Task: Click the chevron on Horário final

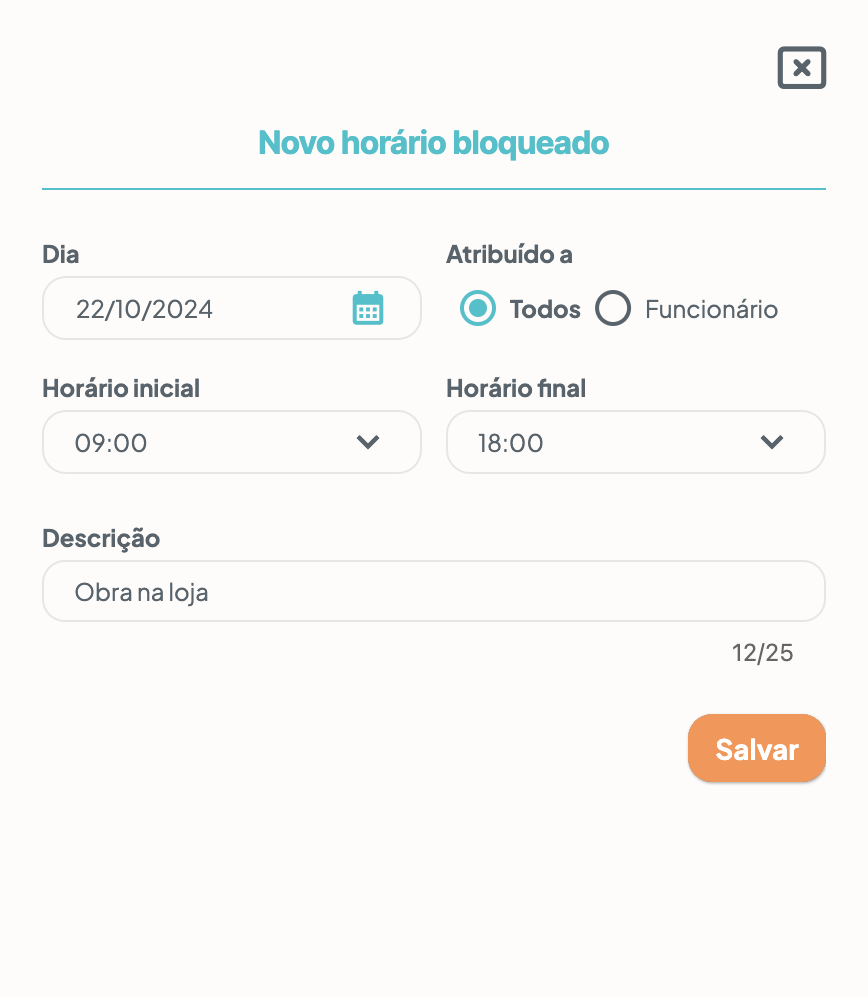Action: (x=772, y=442)
